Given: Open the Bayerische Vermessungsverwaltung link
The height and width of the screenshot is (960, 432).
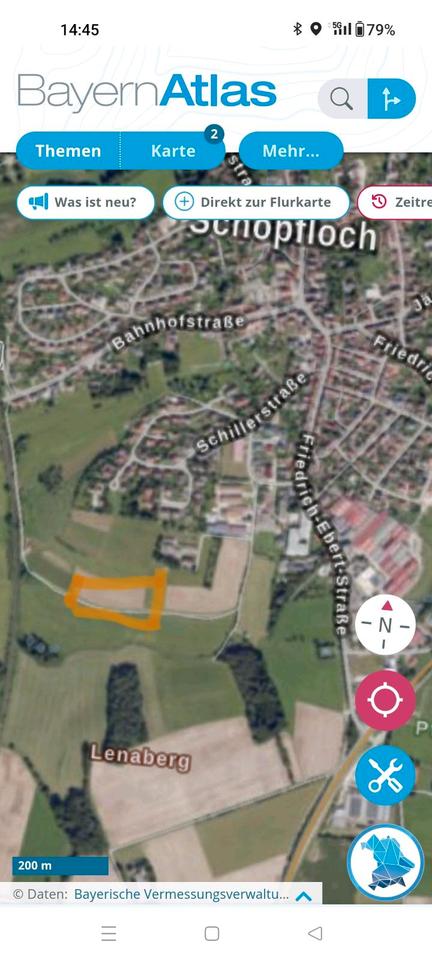Looking at the screenshot, I should pyautogui.click(x=182, y=894).
